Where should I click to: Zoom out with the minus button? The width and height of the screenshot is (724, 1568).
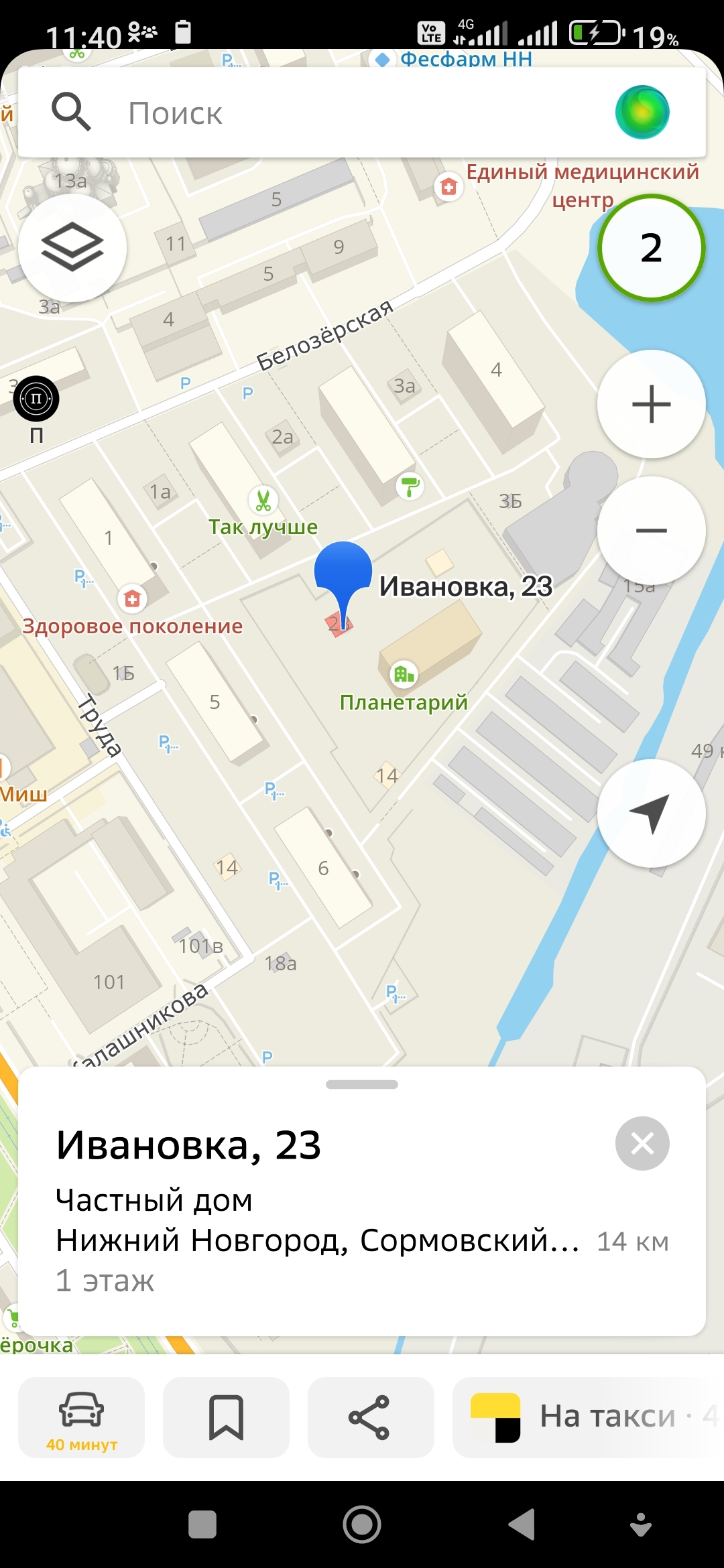point(651,531)
